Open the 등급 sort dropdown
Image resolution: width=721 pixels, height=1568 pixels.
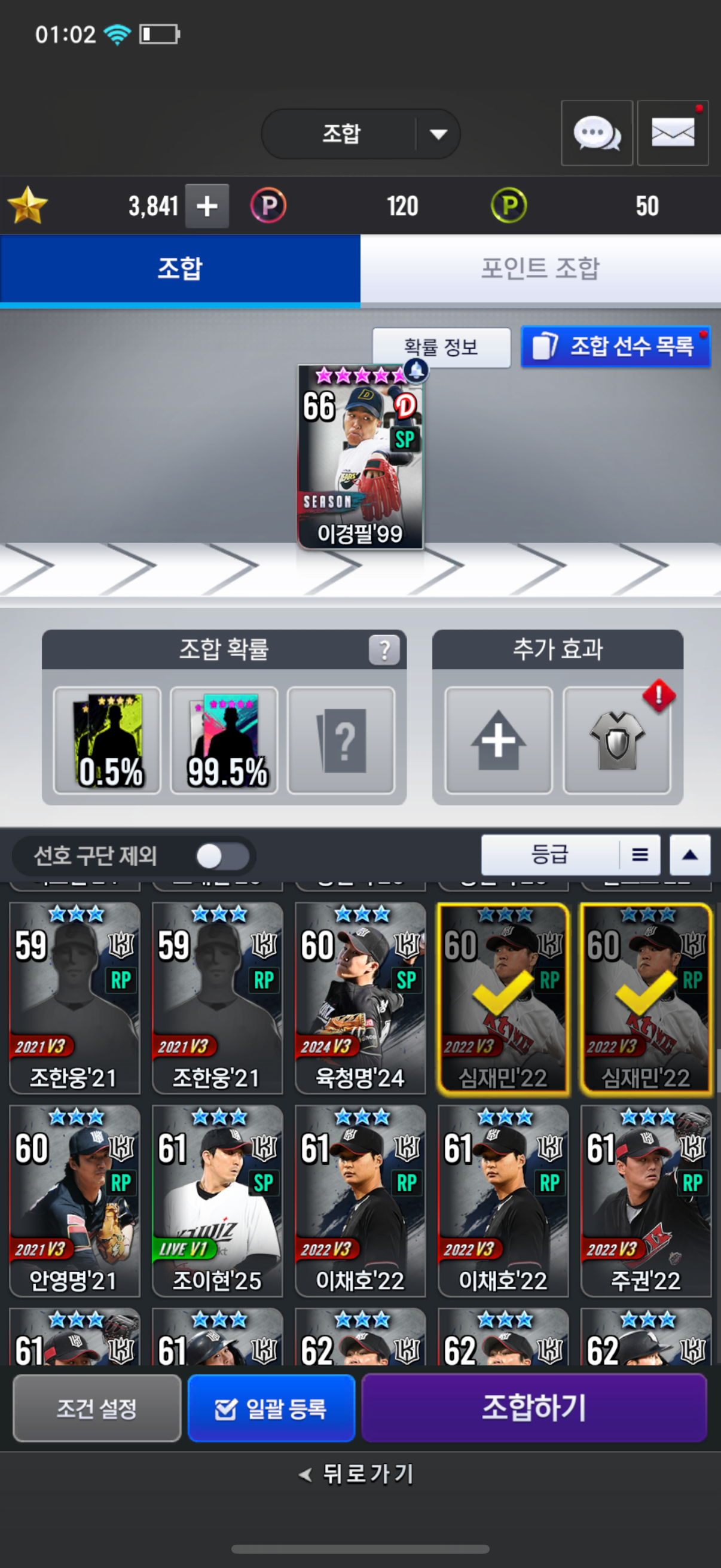[x=570, y=855]
